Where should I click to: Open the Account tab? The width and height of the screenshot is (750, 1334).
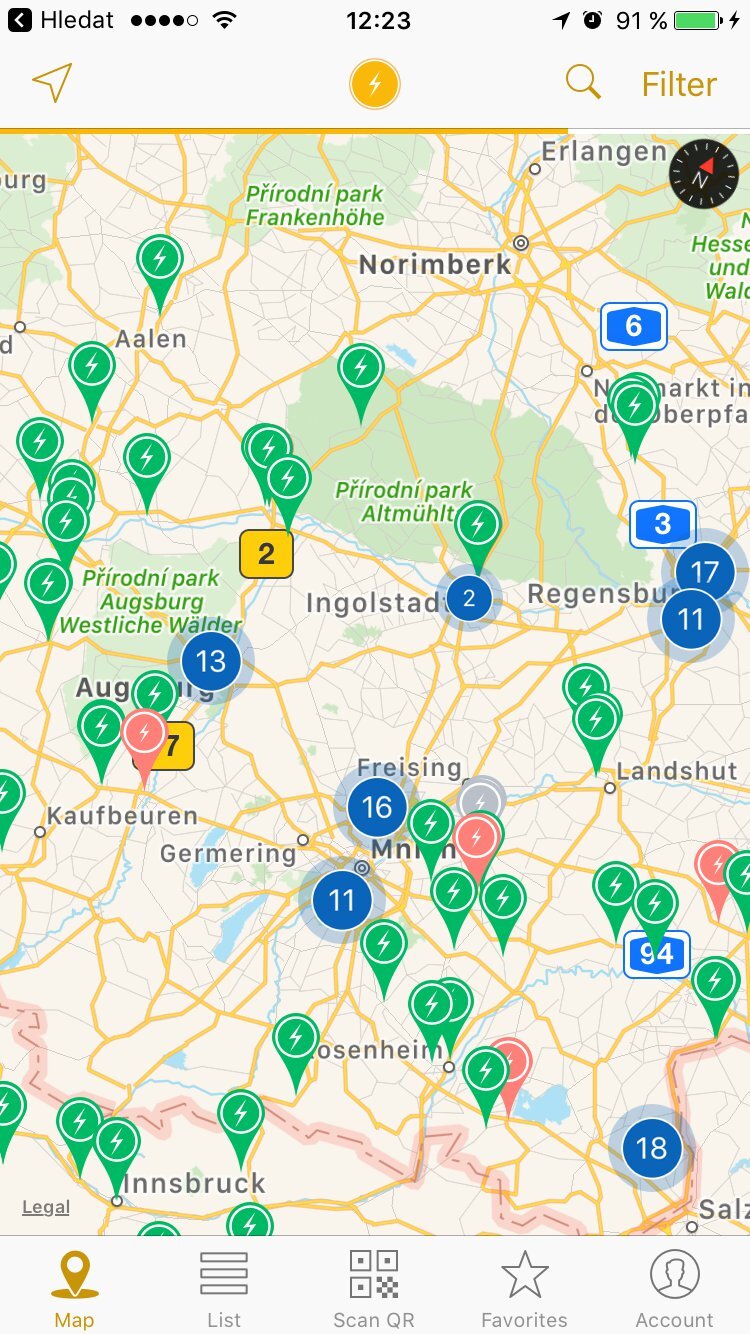click(x=674, y=1288)
